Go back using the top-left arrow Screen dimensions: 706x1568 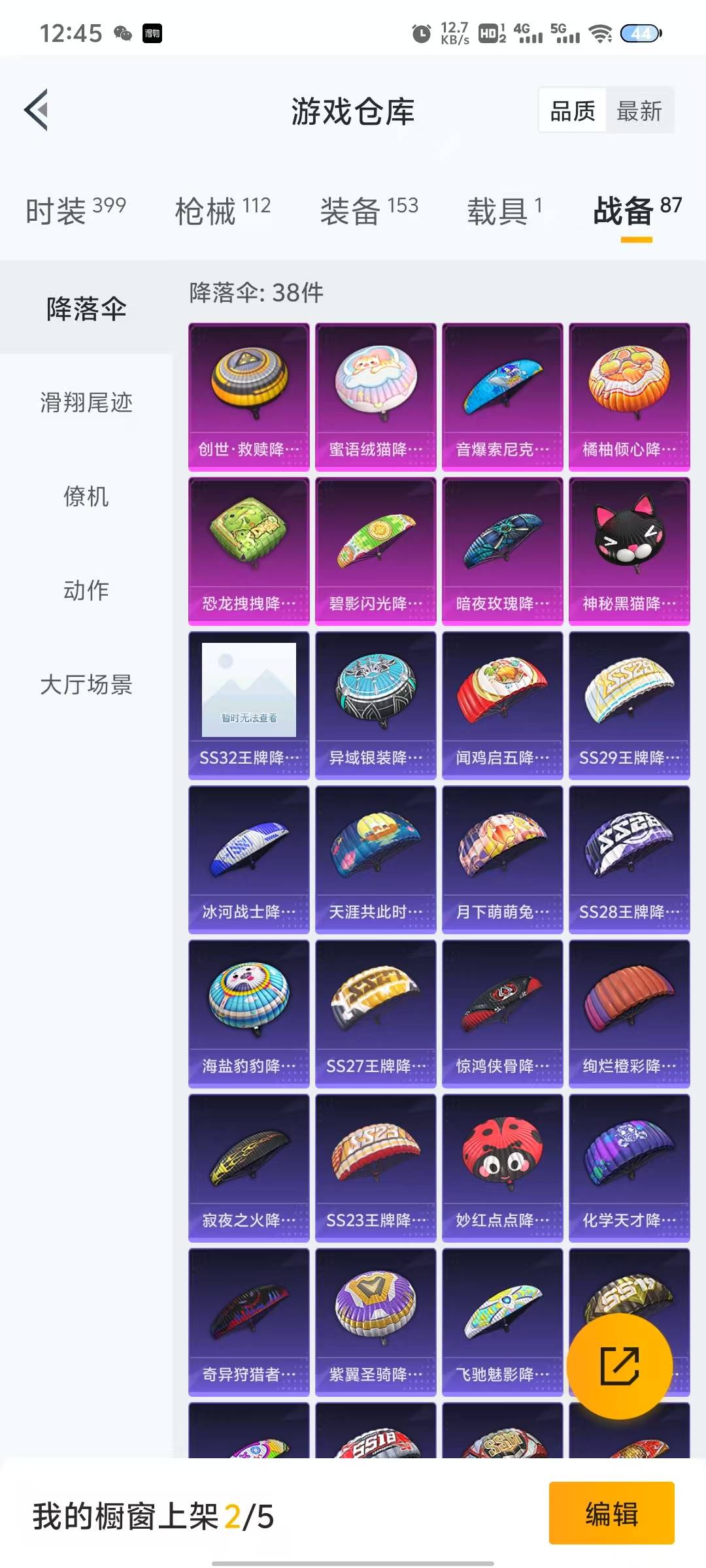pos(37,110)
